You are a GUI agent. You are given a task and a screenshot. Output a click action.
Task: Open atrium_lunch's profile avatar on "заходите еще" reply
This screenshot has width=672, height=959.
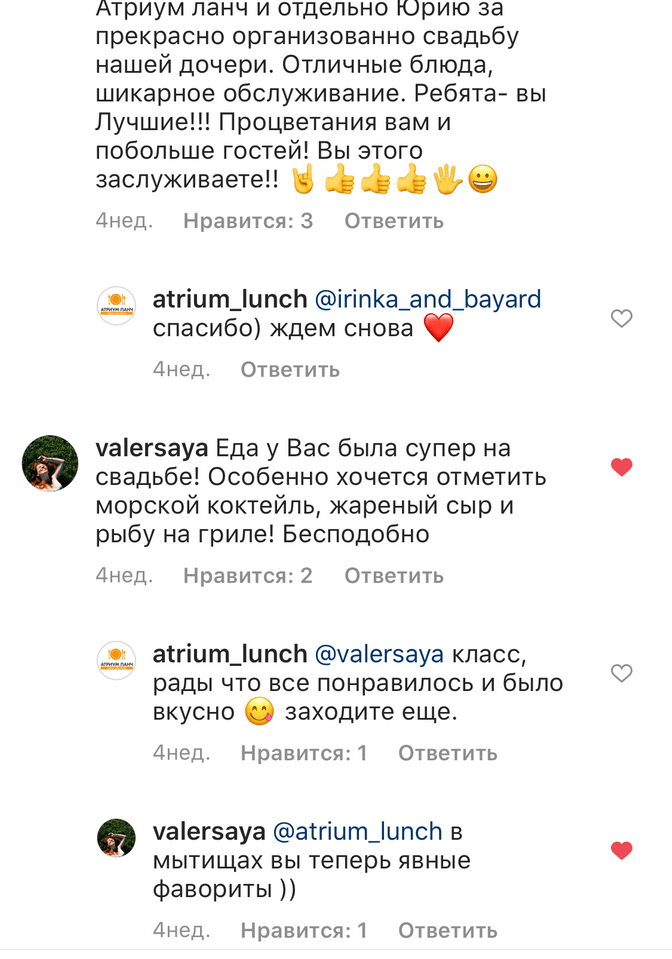pos(116,661)
